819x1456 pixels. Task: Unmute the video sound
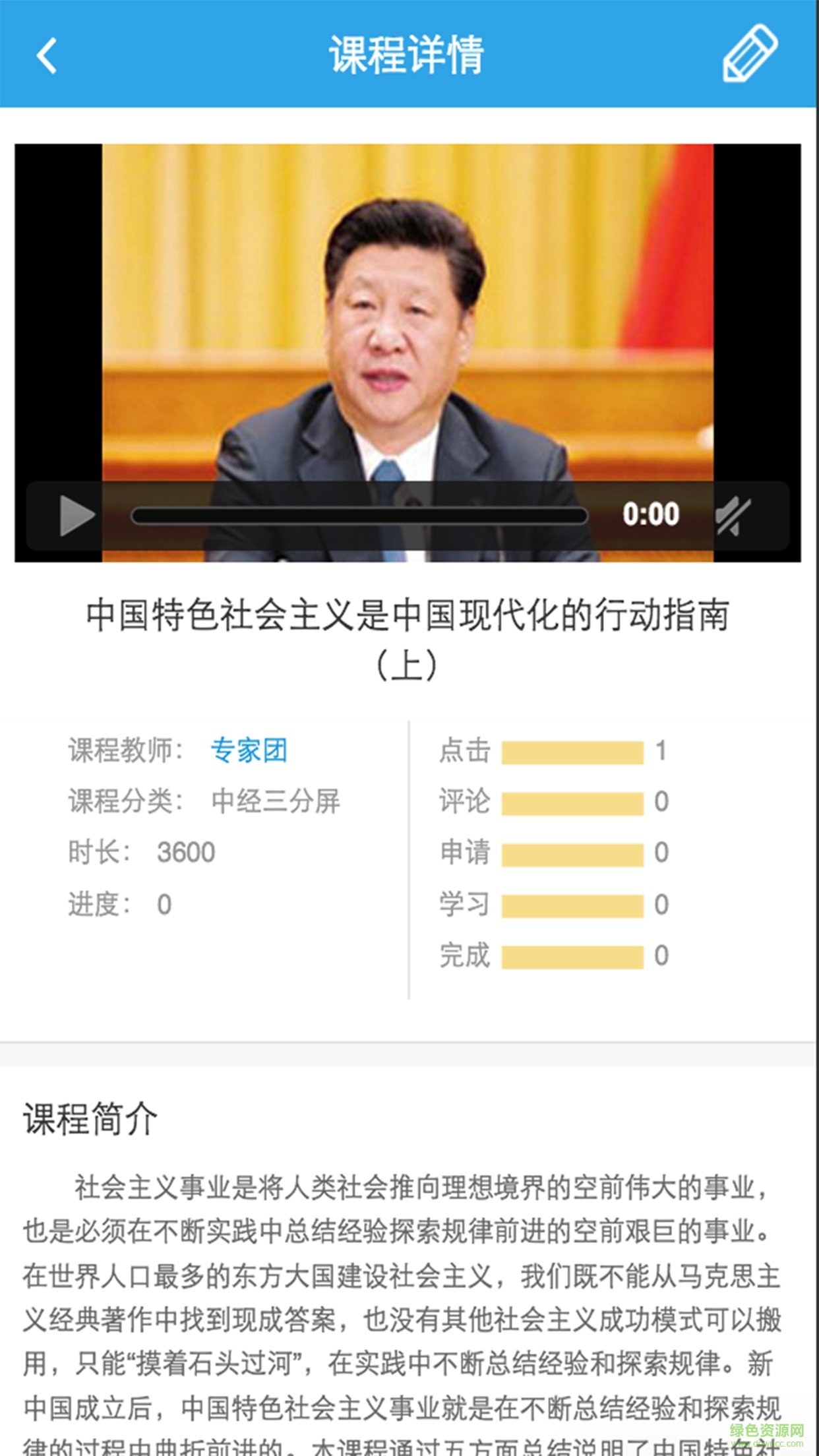coord(734,515)
